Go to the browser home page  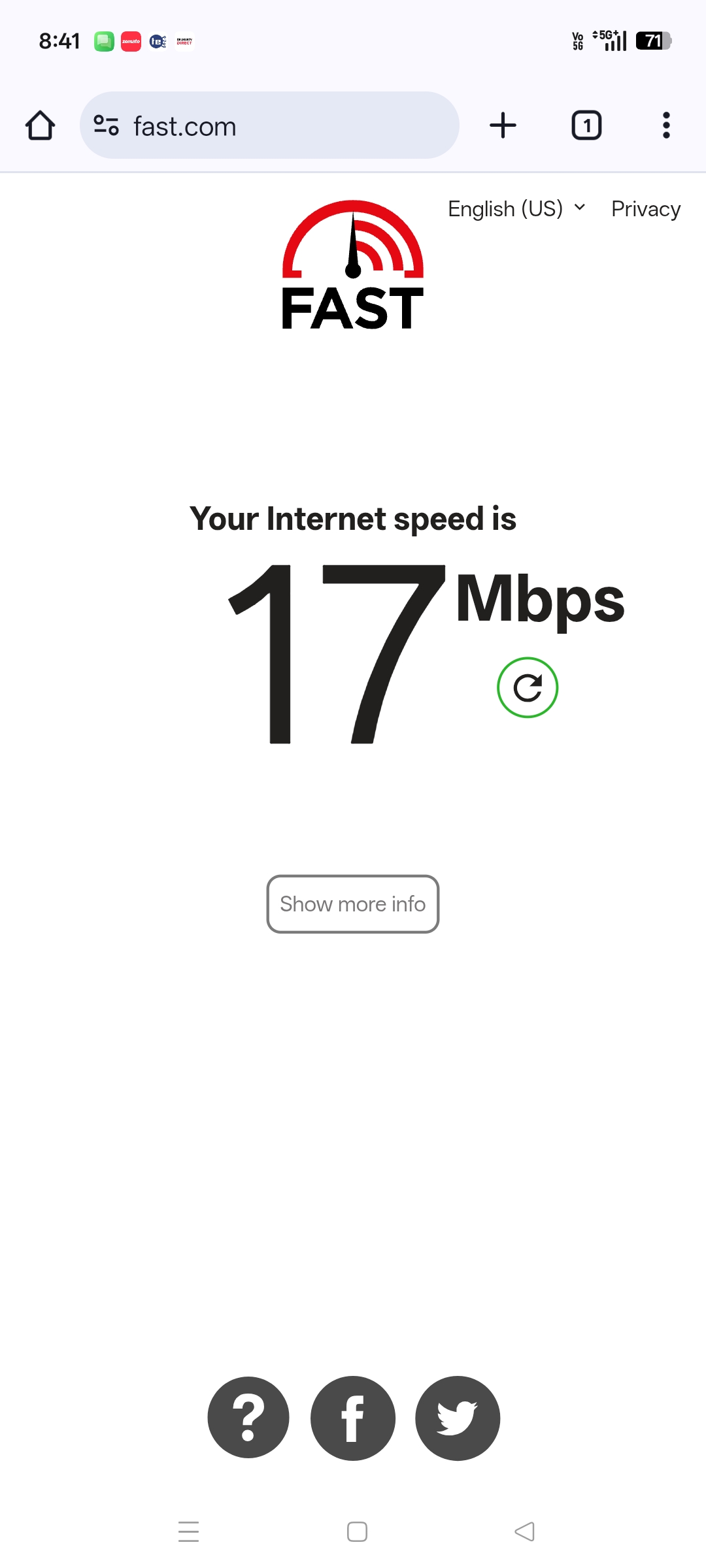coord(40,125)
